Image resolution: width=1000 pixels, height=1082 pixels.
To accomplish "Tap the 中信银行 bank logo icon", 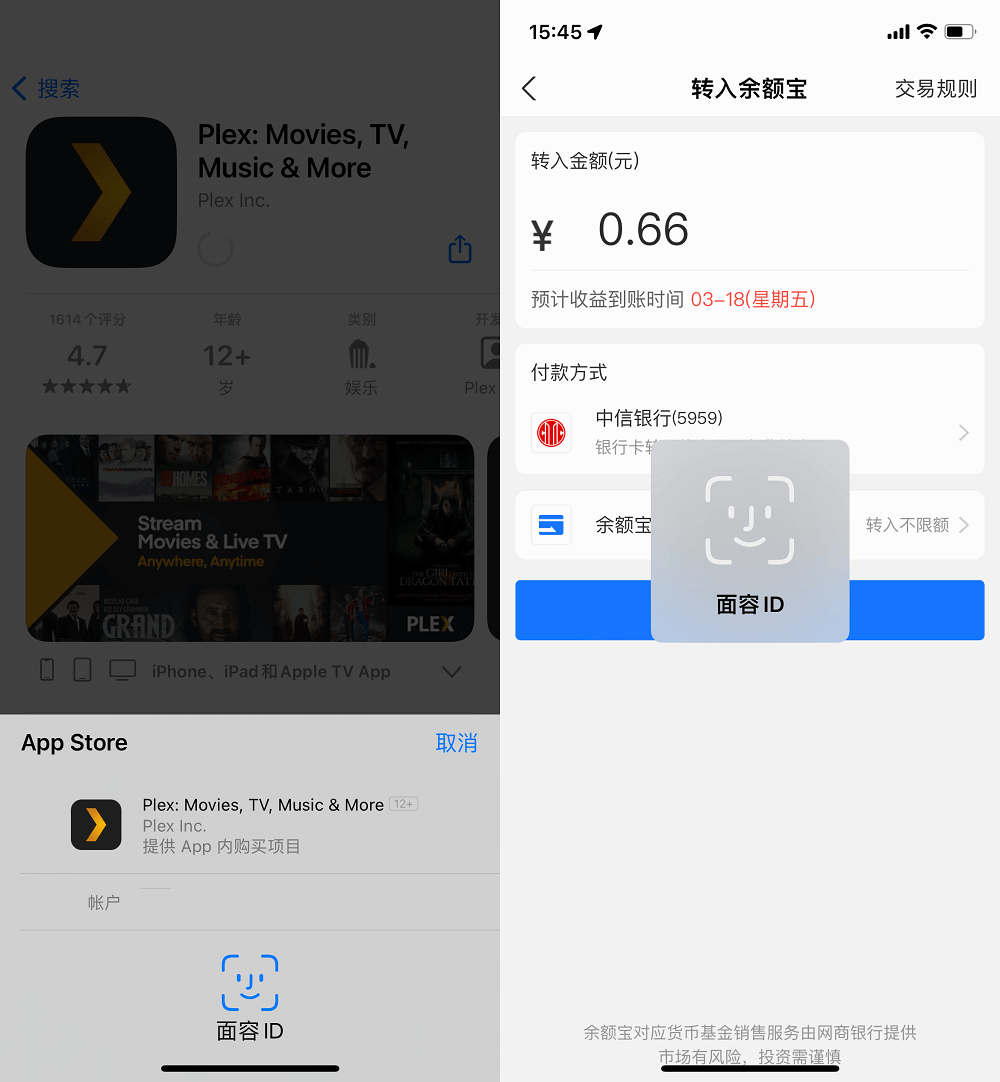I will (551, 432).
